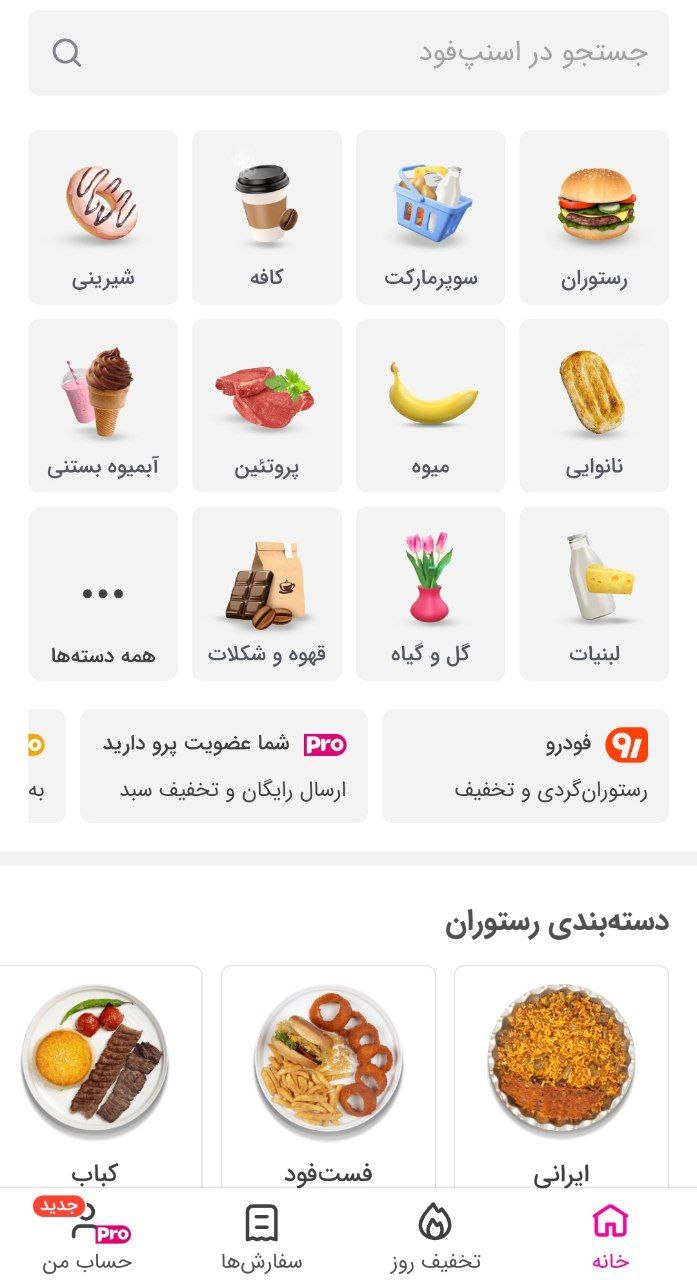Open the سوپرمارکت category
This screenshot has height=1280, width=697.
tap(430, 217)
